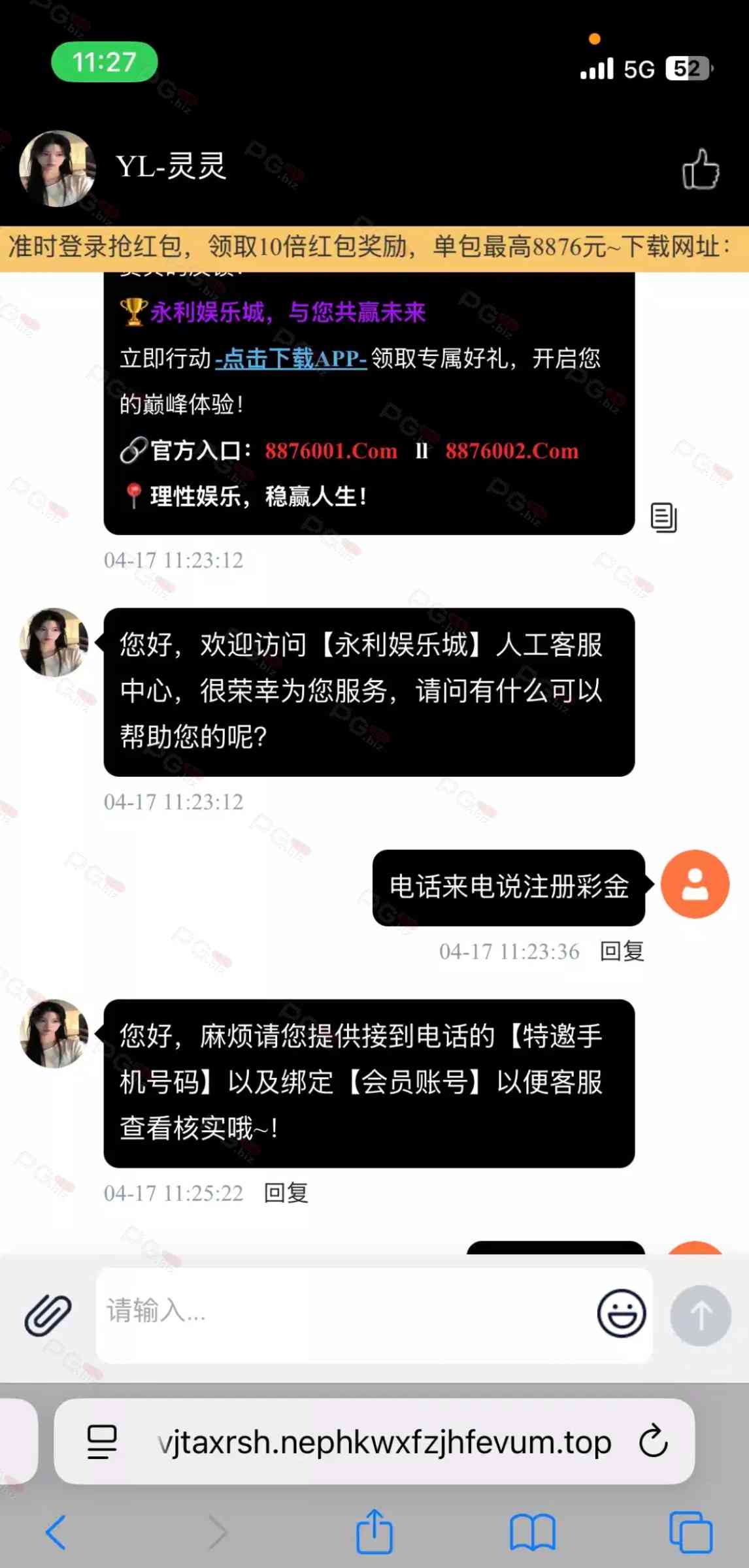749x1568 pixels.
Task: Open the 8876001.Com link
Action: 331,451
